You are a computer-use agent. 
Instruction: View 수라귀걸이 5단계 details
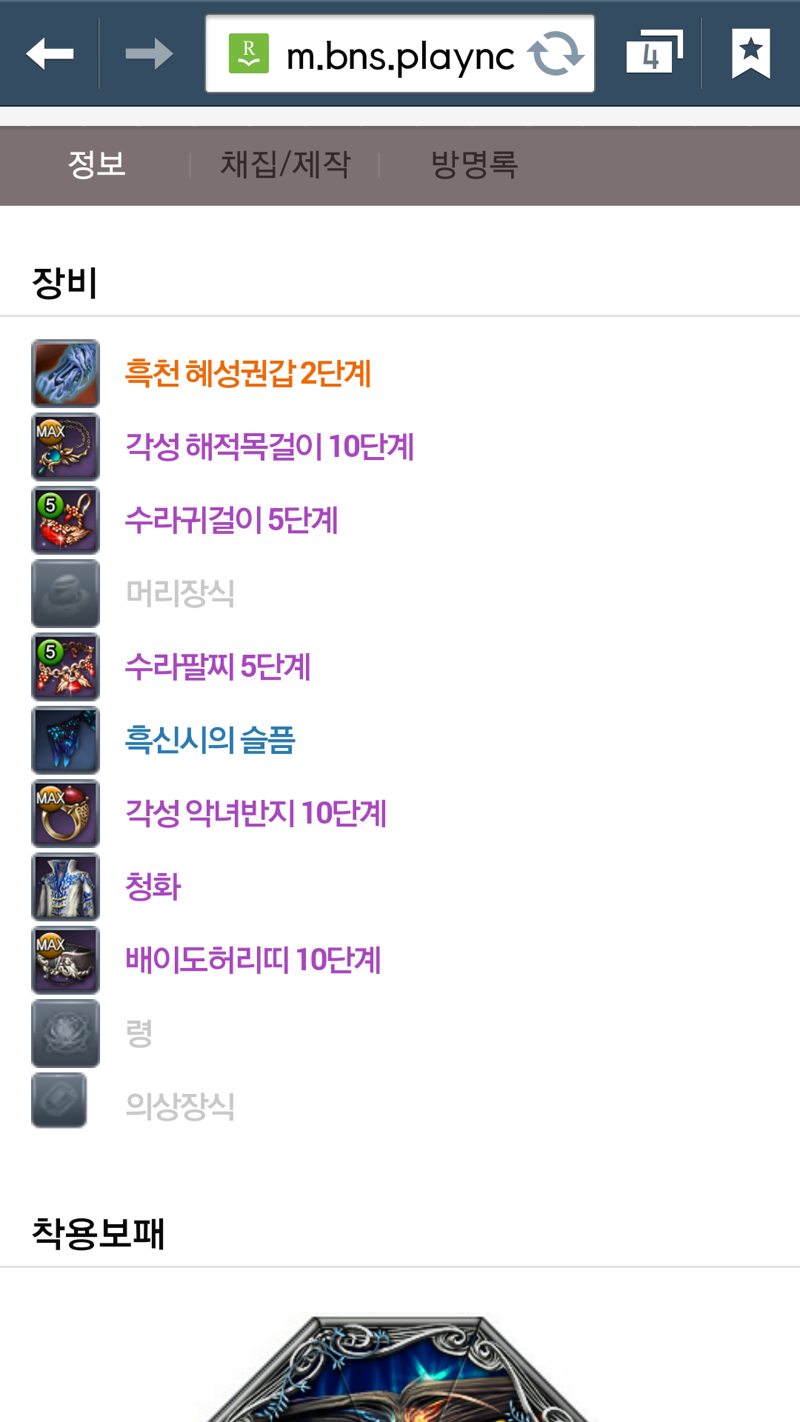[231, 520]
